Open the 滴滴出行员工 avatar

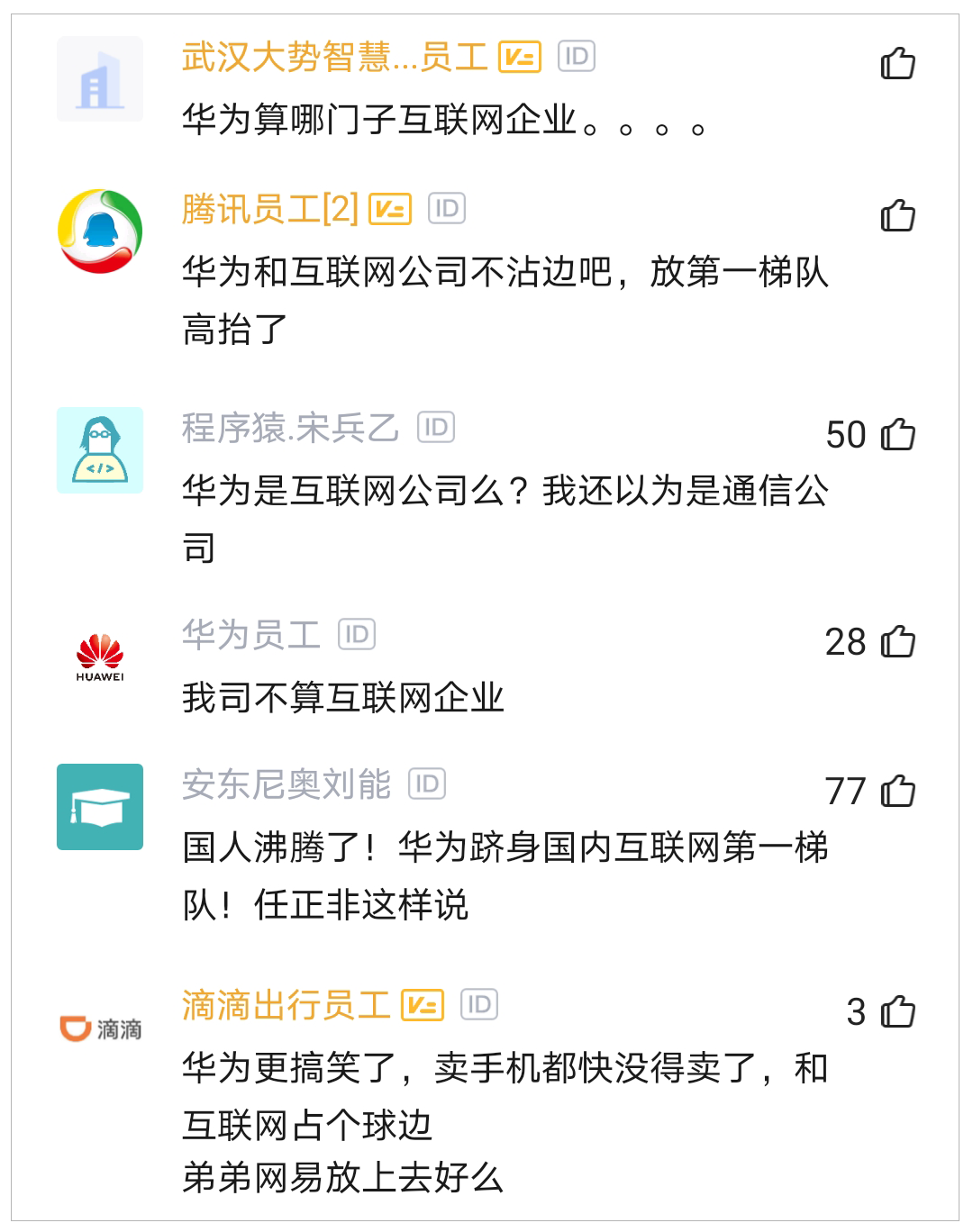[100, 1028]
